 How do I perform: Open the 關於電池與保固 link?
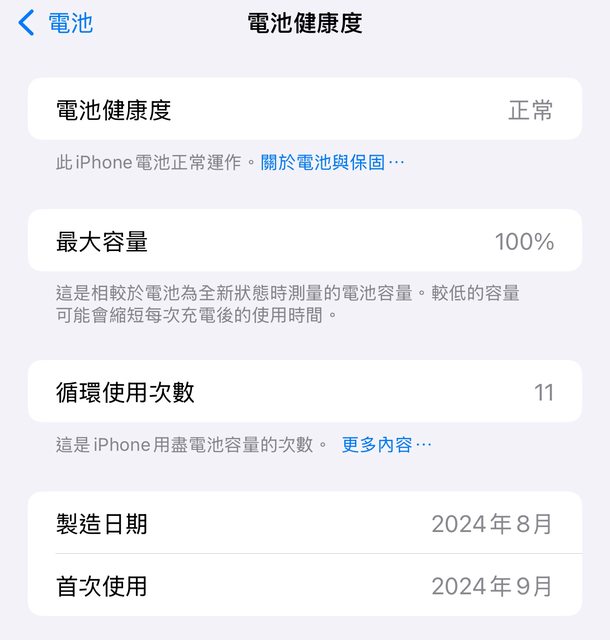pyautogui.click(x=332, y=162)
